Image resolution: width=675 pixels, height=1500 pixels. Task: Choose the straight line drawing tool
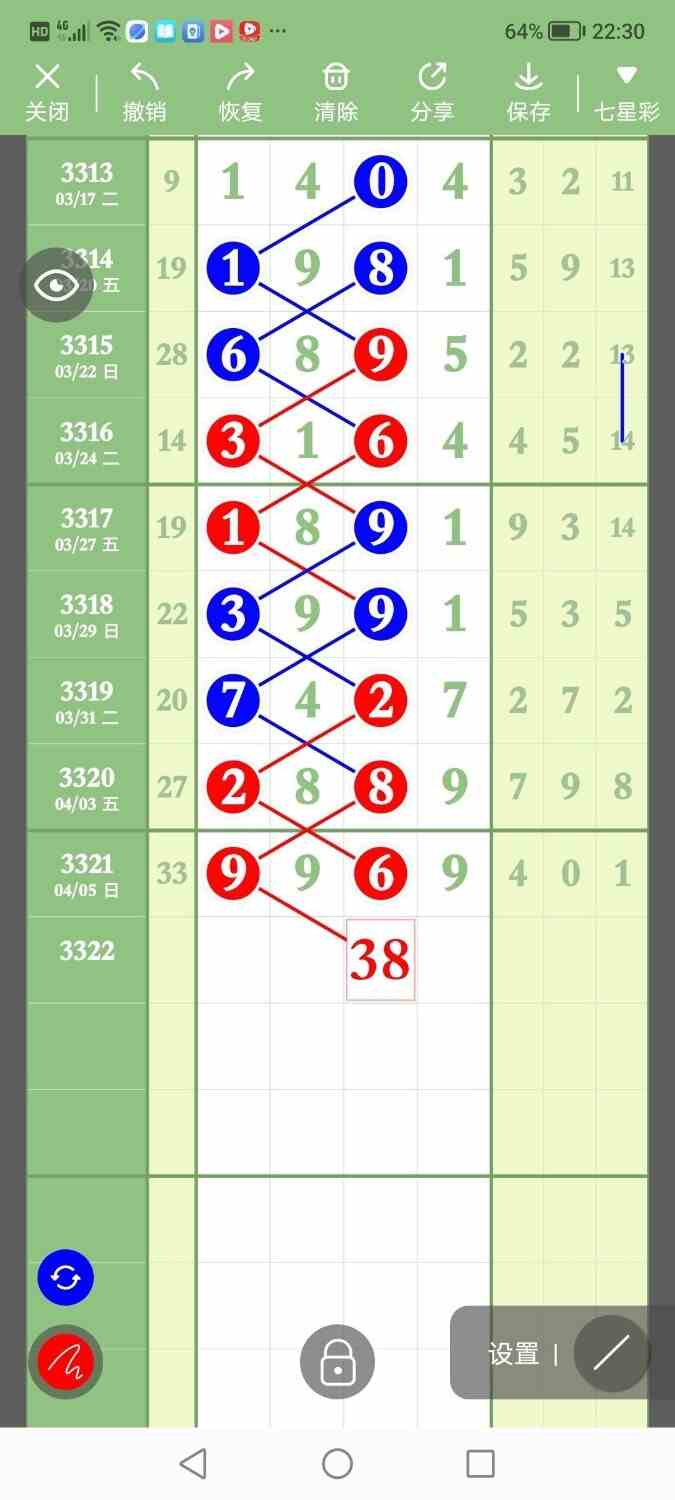[611, 1354]
